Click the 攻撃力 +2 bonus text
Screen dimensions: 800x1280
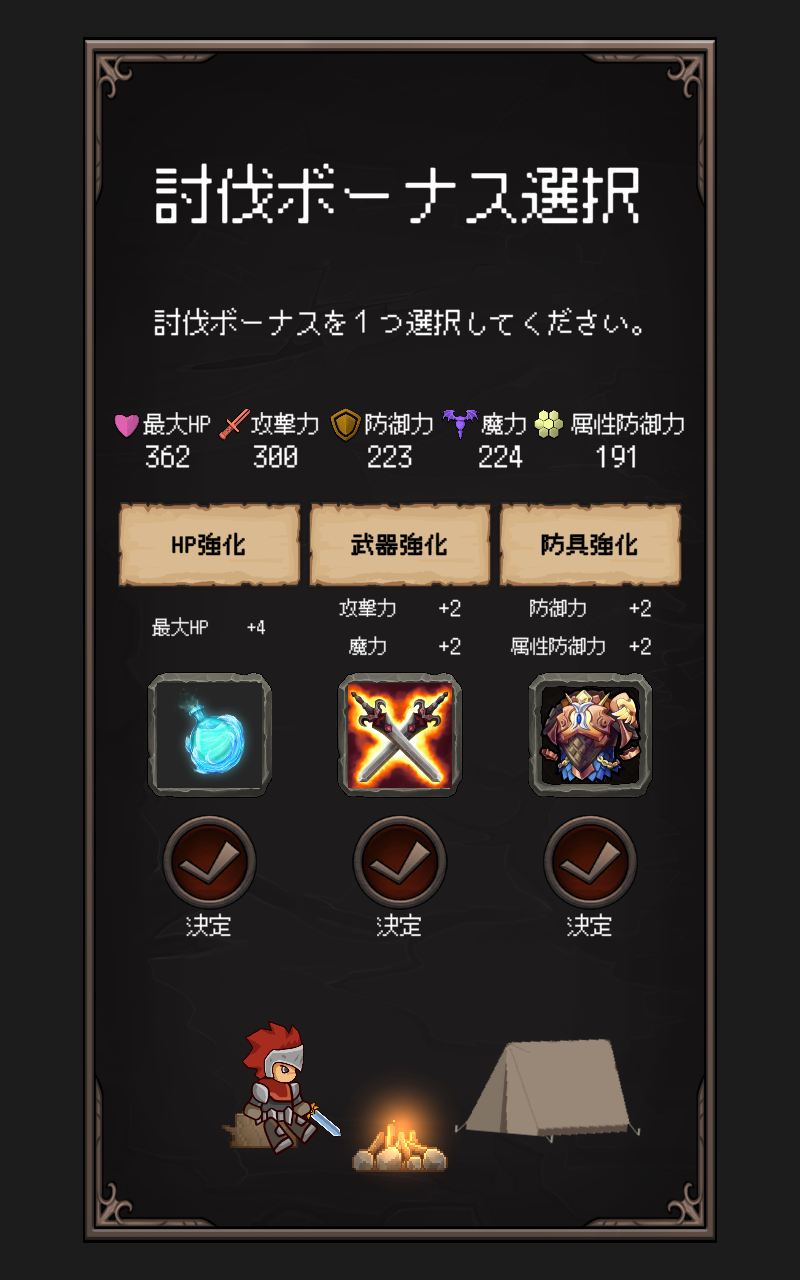pos(398,607)
